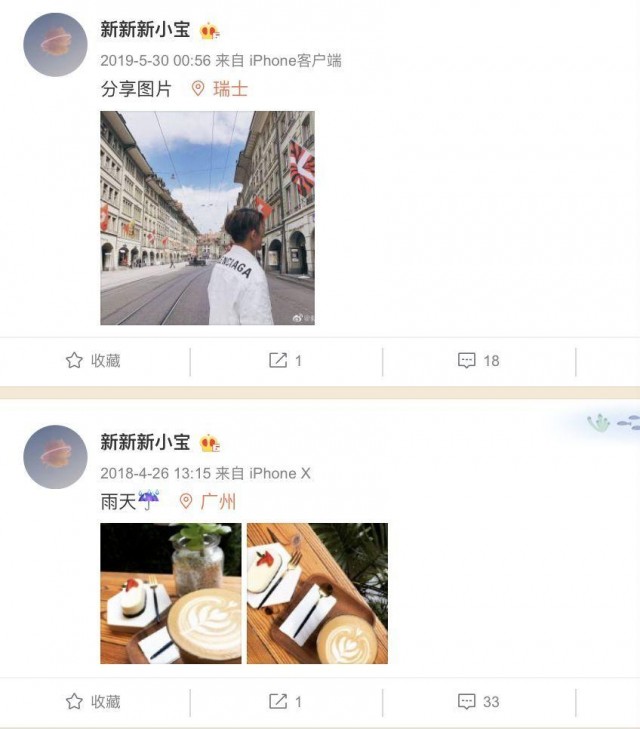Repost the 雨天 post

coord(286,702)
